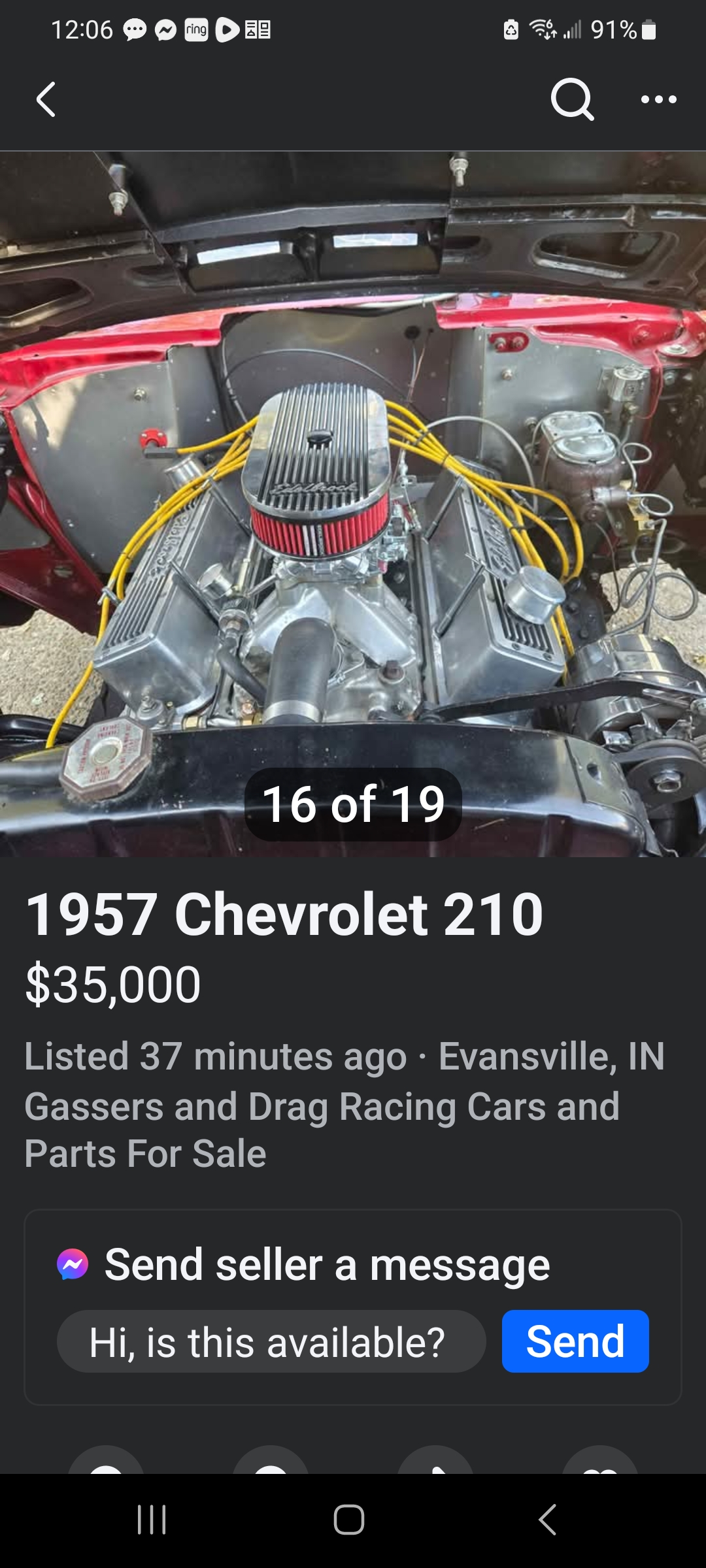Send the message to seller
The width and height of the screenshot is (706, 1568).
pyautogui.click(x=575, y=1341)
